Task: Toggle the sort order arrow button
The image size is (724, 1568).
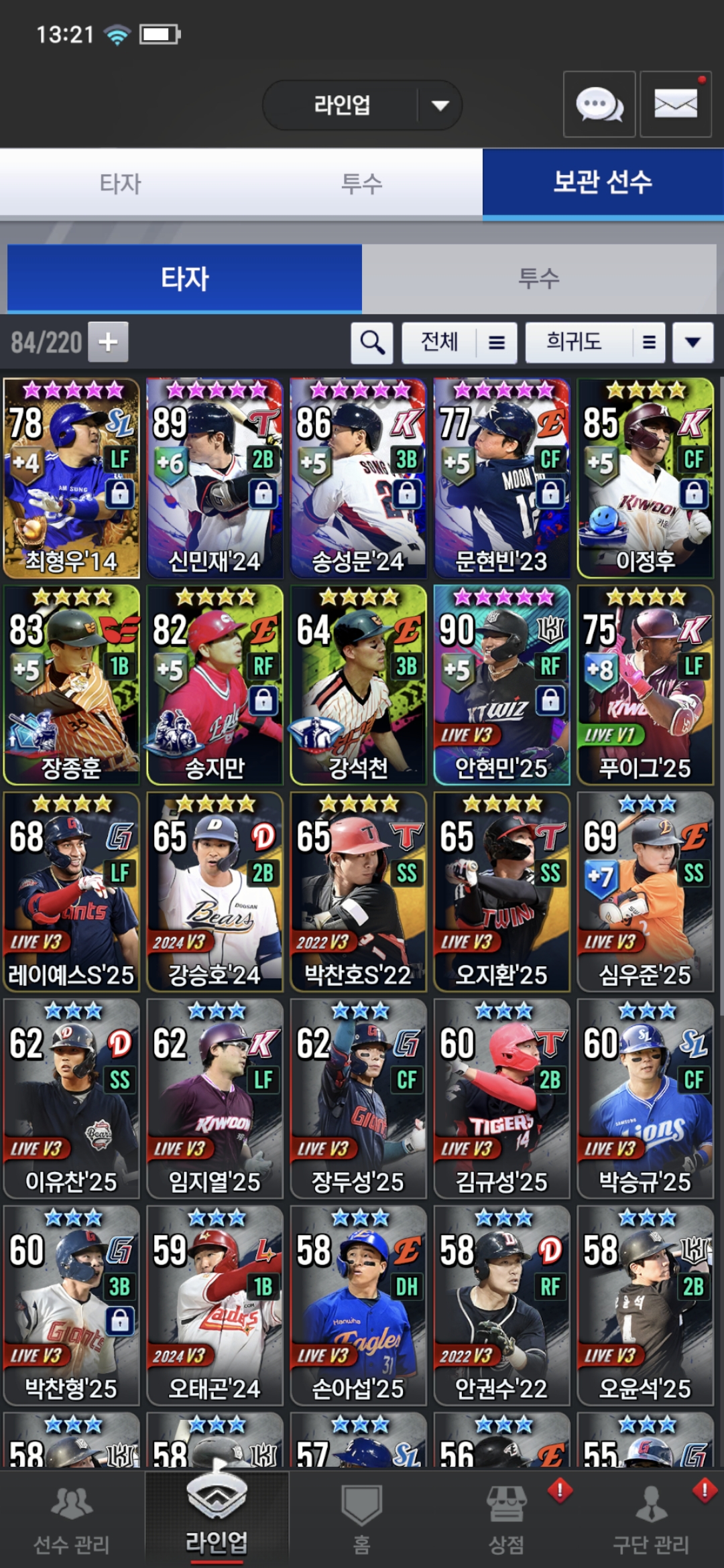Action: [692, 342]
